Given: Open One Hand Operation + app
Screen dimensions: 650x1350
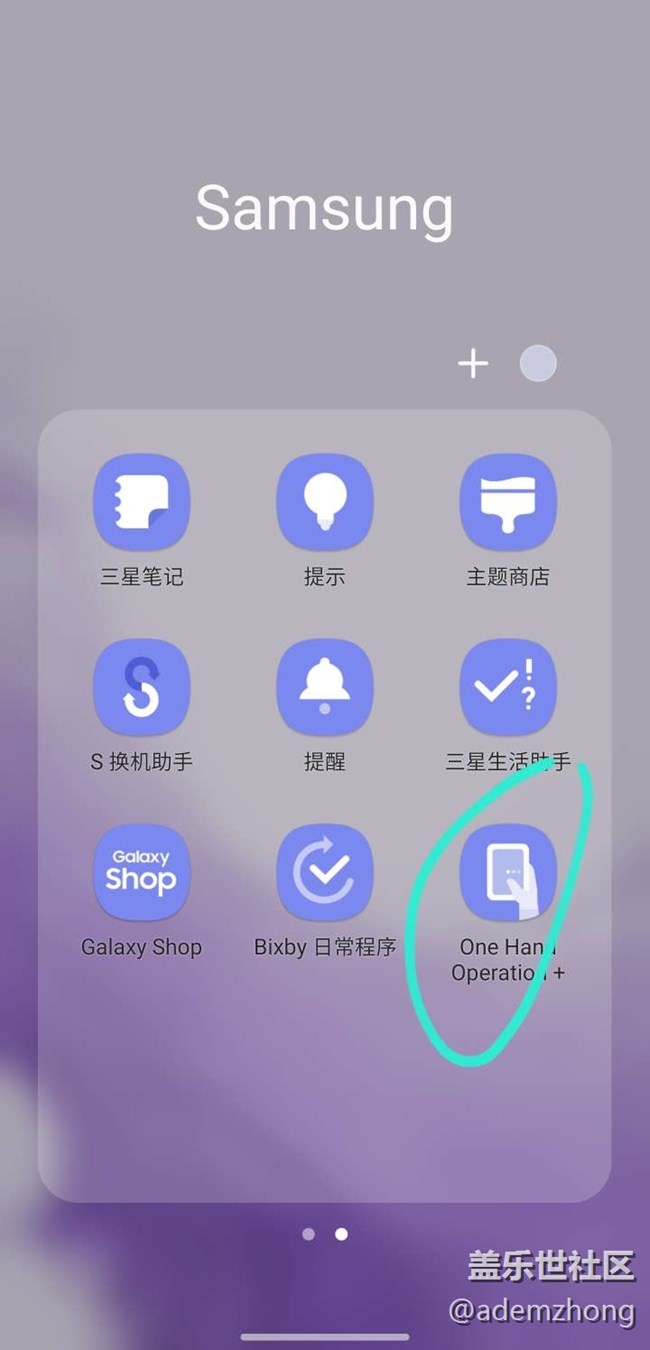Looking at the screenshot, I should [x=507, y=872].
